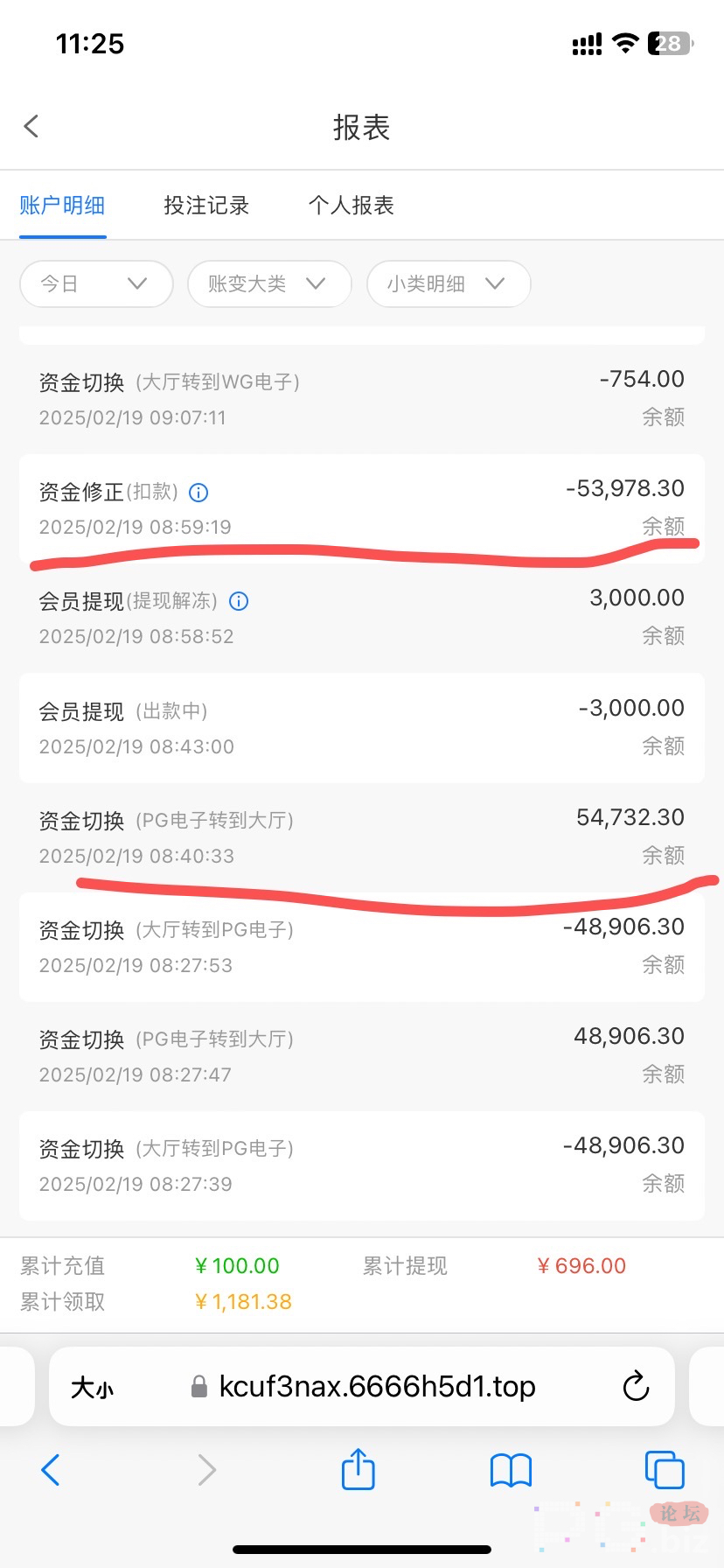The height and width of the screenshot is (1568, 724).
Task: Reload the page in Safari
Action: tap(636, 1386)
